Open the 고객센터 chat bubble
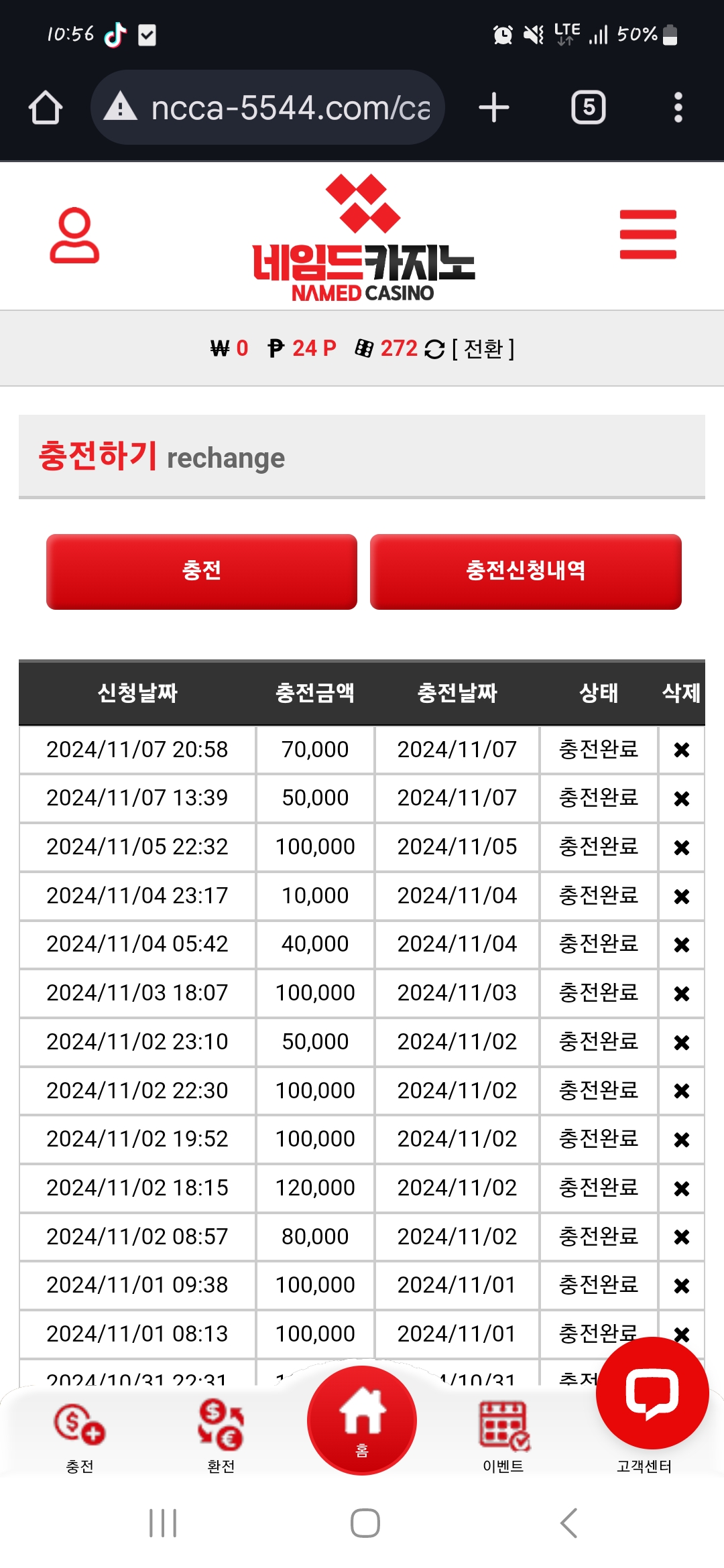This screenshot has height=1568, width=724. (652, 1393)
